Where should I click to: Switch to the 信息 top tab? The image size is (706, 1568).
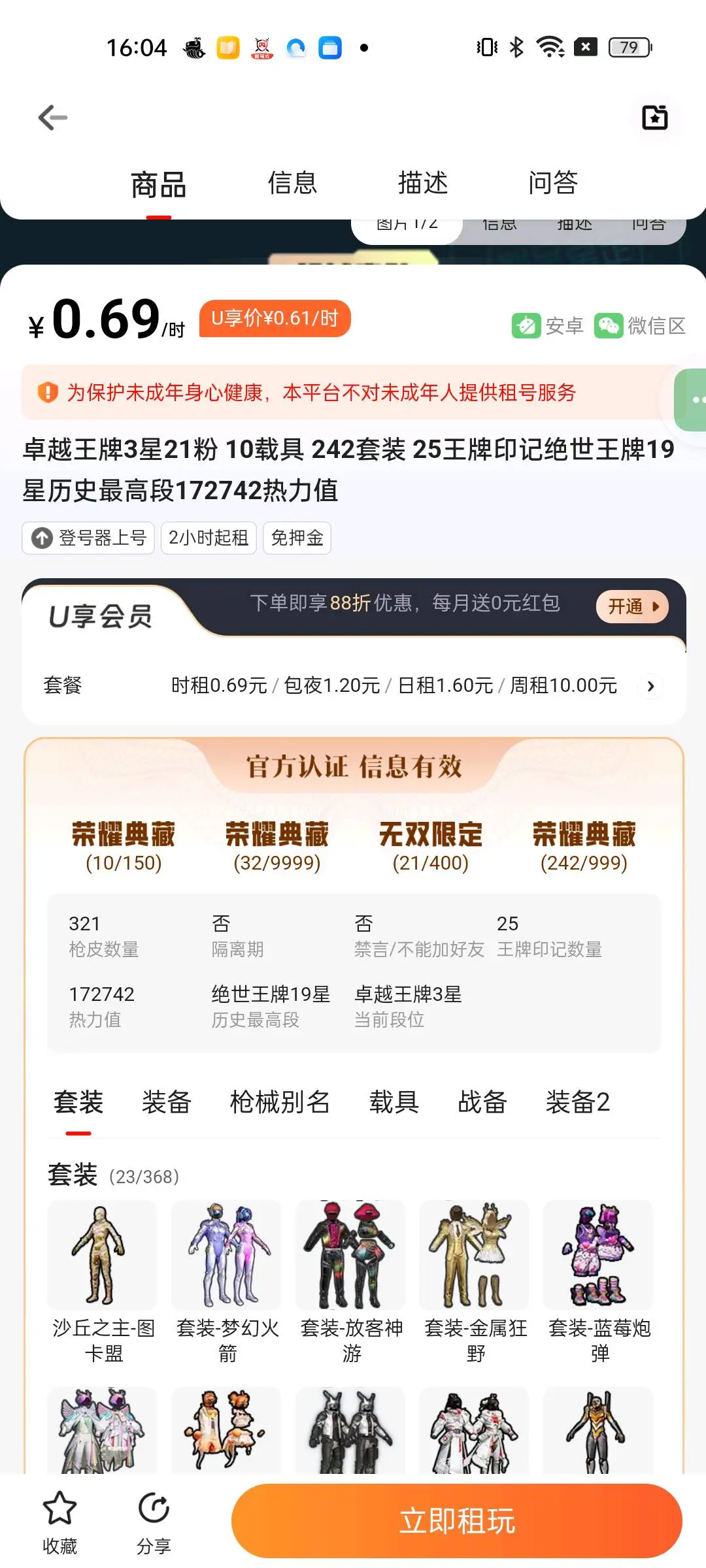point(292,183)
